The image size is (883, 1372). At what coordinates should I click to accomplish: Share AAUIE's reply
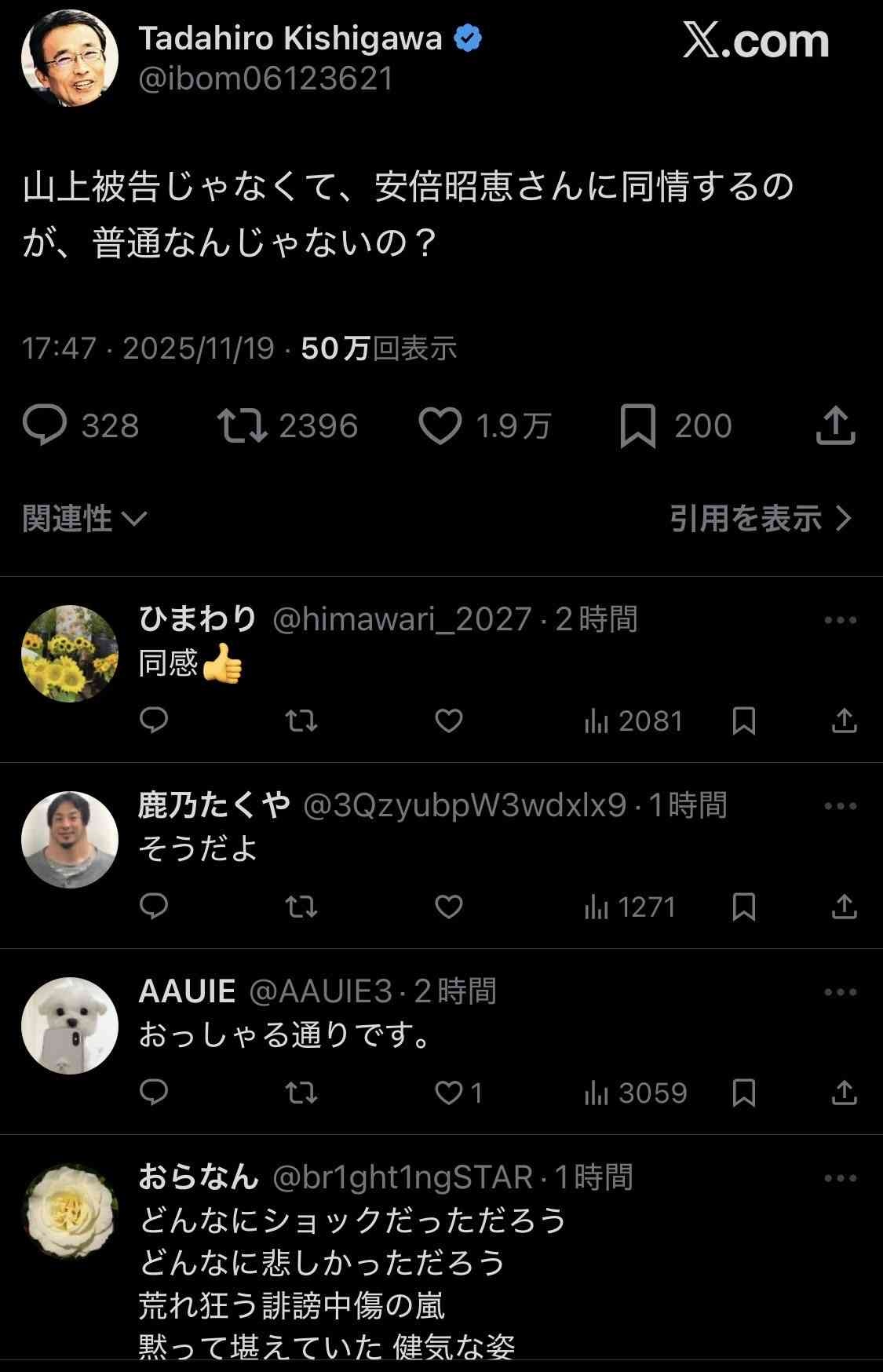coord(844,1093)
